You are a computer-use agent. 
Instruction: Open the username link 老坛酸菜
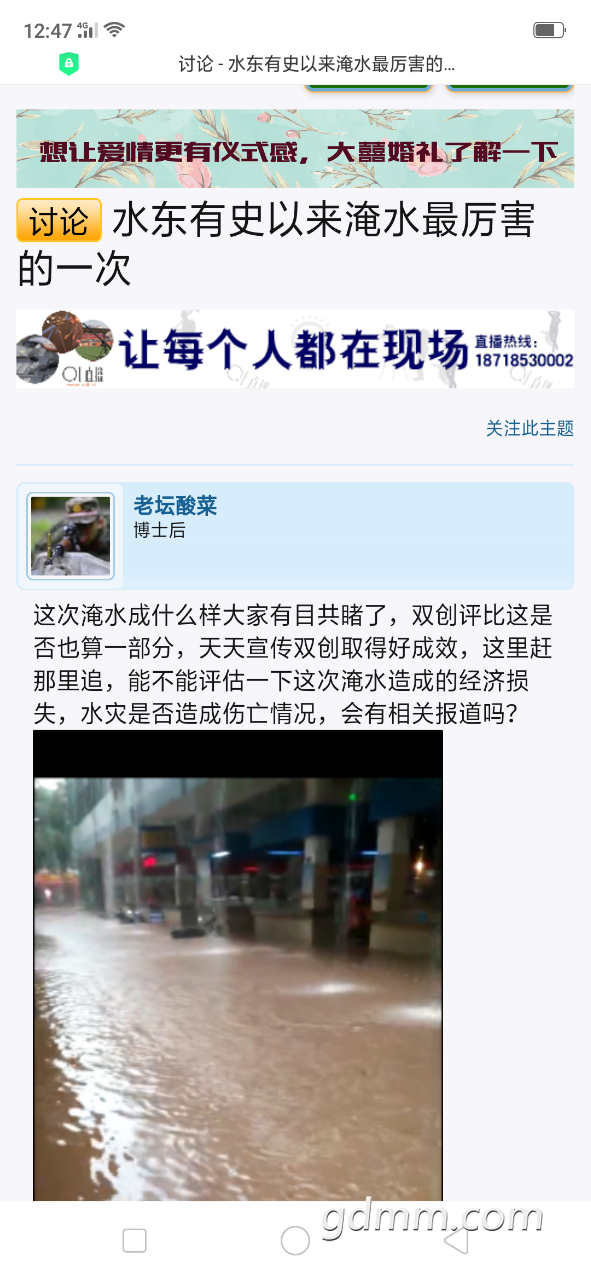(175, 506)
